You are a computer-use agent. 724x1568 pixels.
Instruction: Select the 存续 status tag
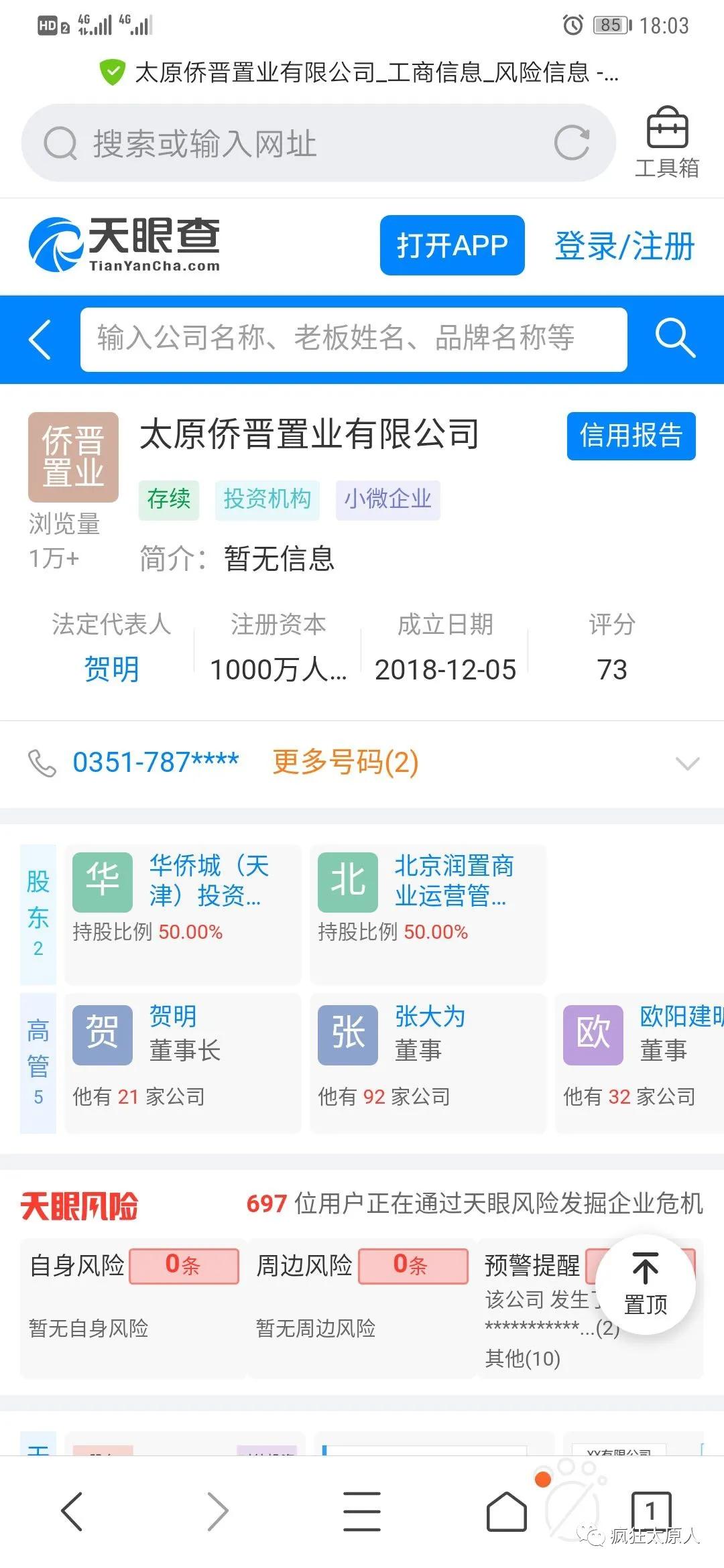[168, 500]
